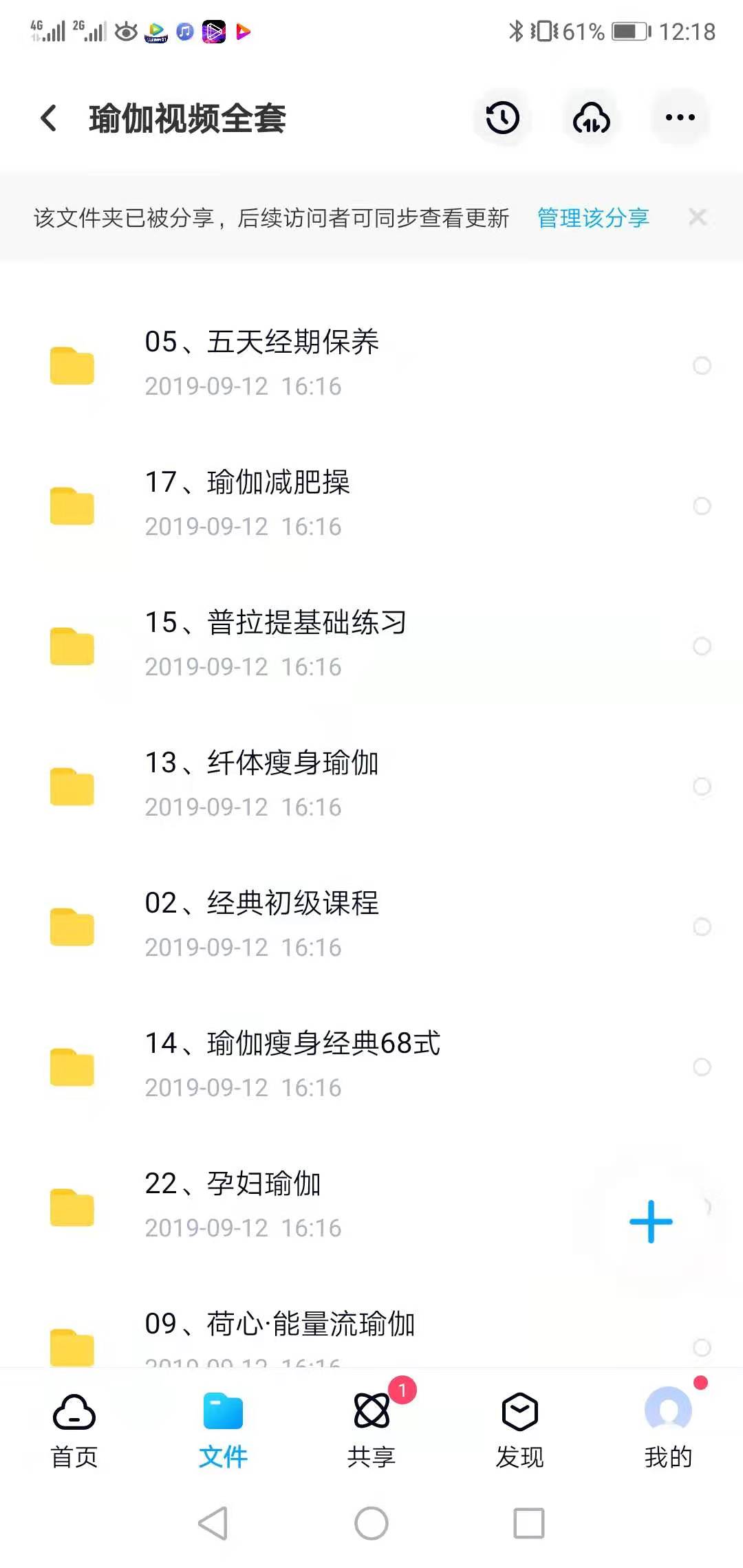Open folder 14、瑜伽瘦身经典68式

pyautogui.click(x=371, y=1066)
